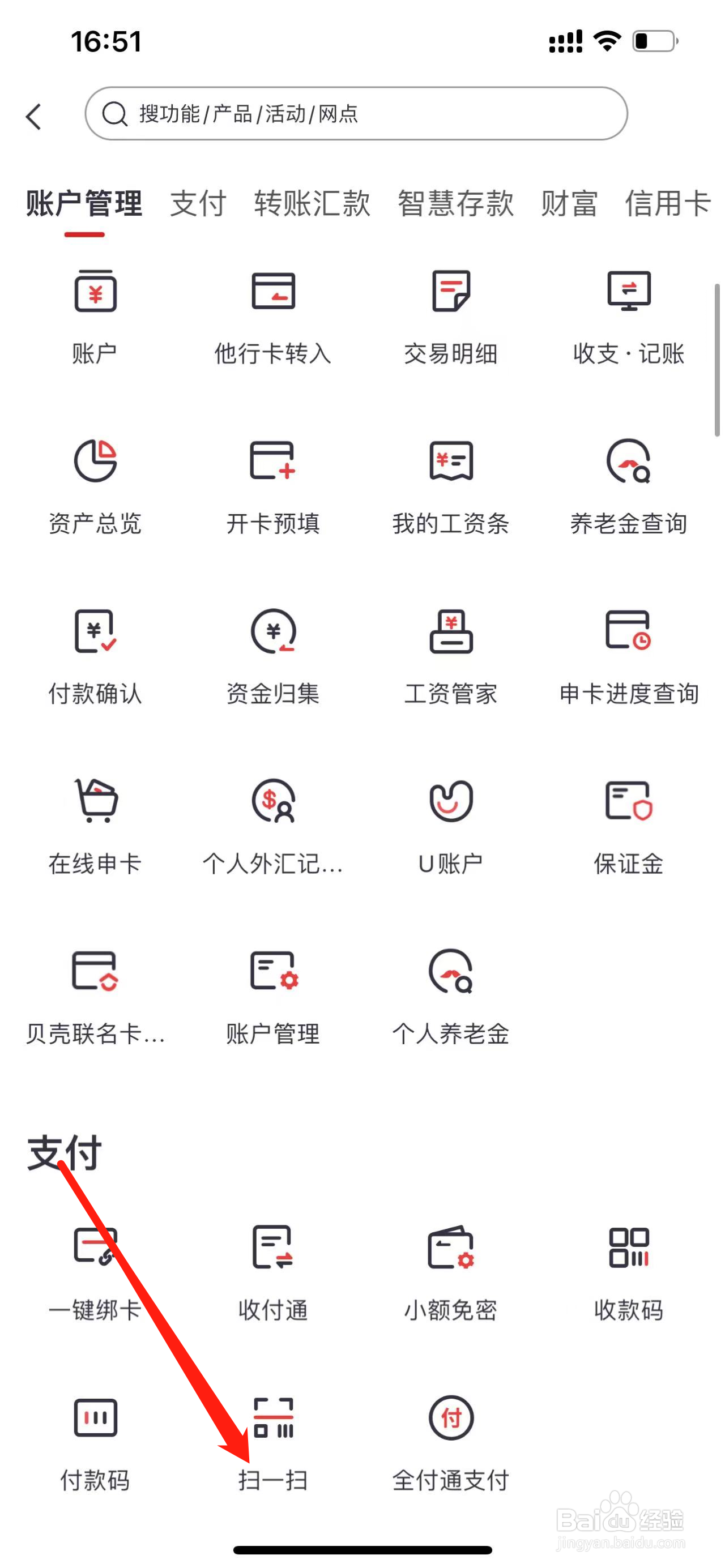Open the 账户 accounts overview

click(x=95, y=317)
